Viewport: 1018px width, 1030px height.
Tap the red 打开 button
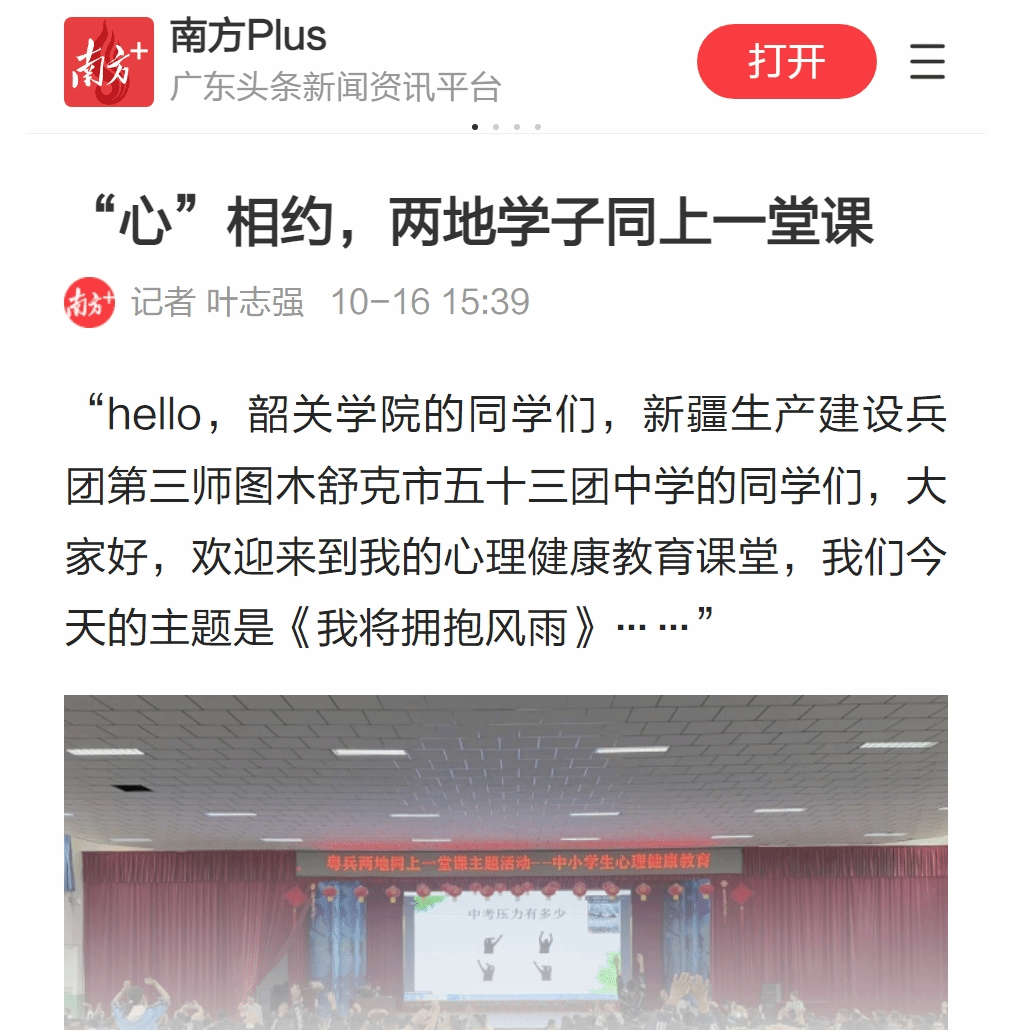(786, 62)
